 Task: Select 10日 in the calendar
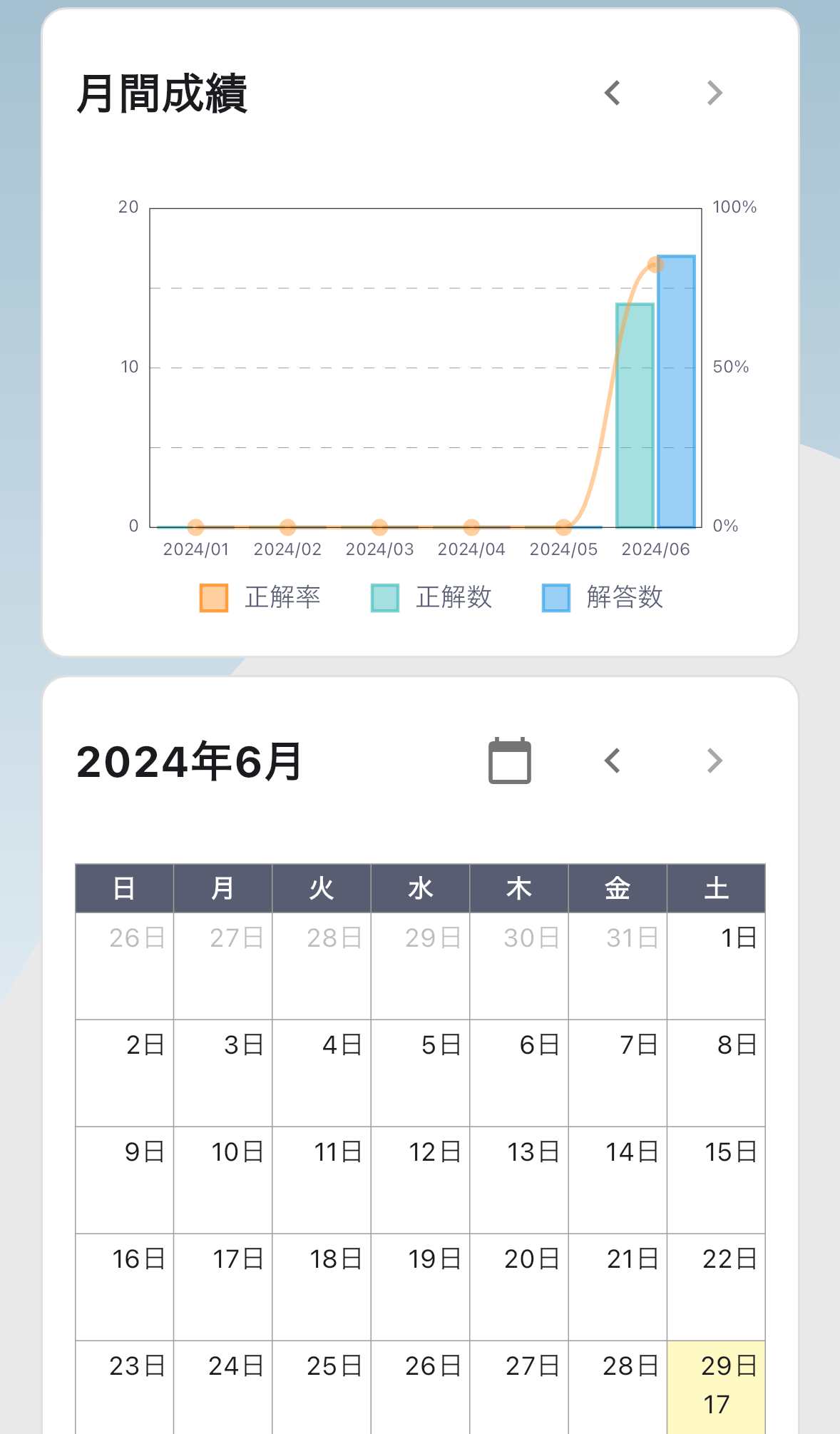[223, 1180]
